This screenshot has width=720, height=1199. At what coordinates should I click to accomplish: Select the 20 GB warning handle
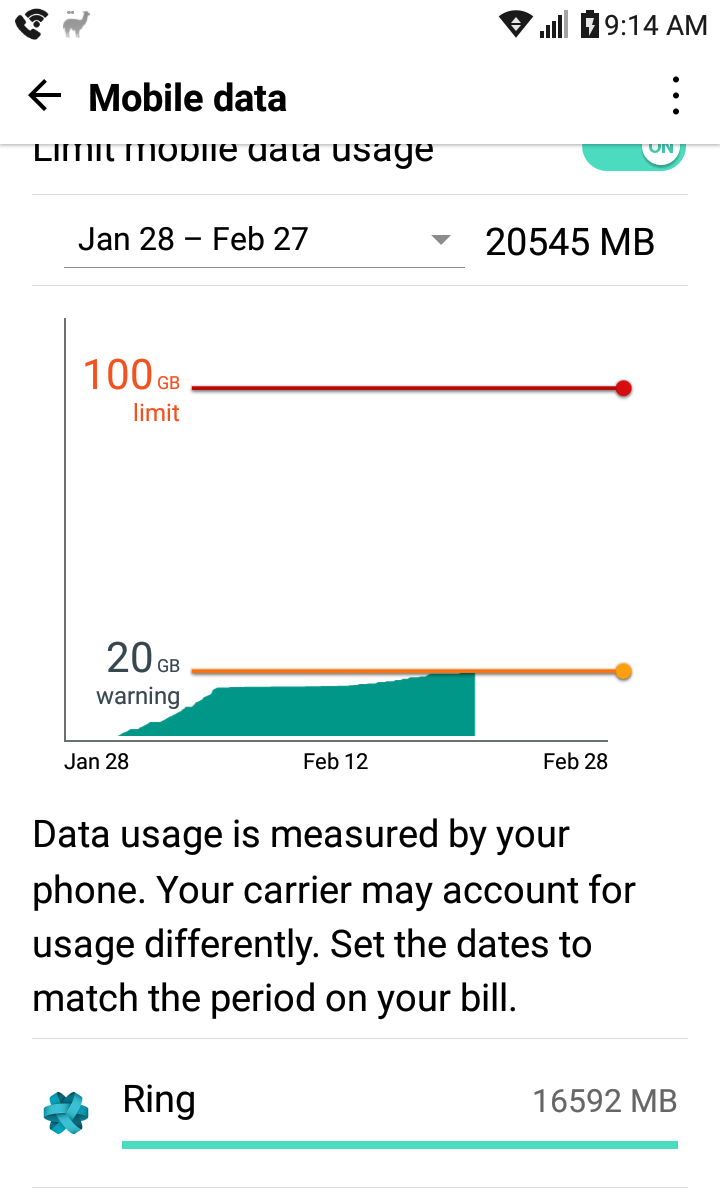coord(624,671)
